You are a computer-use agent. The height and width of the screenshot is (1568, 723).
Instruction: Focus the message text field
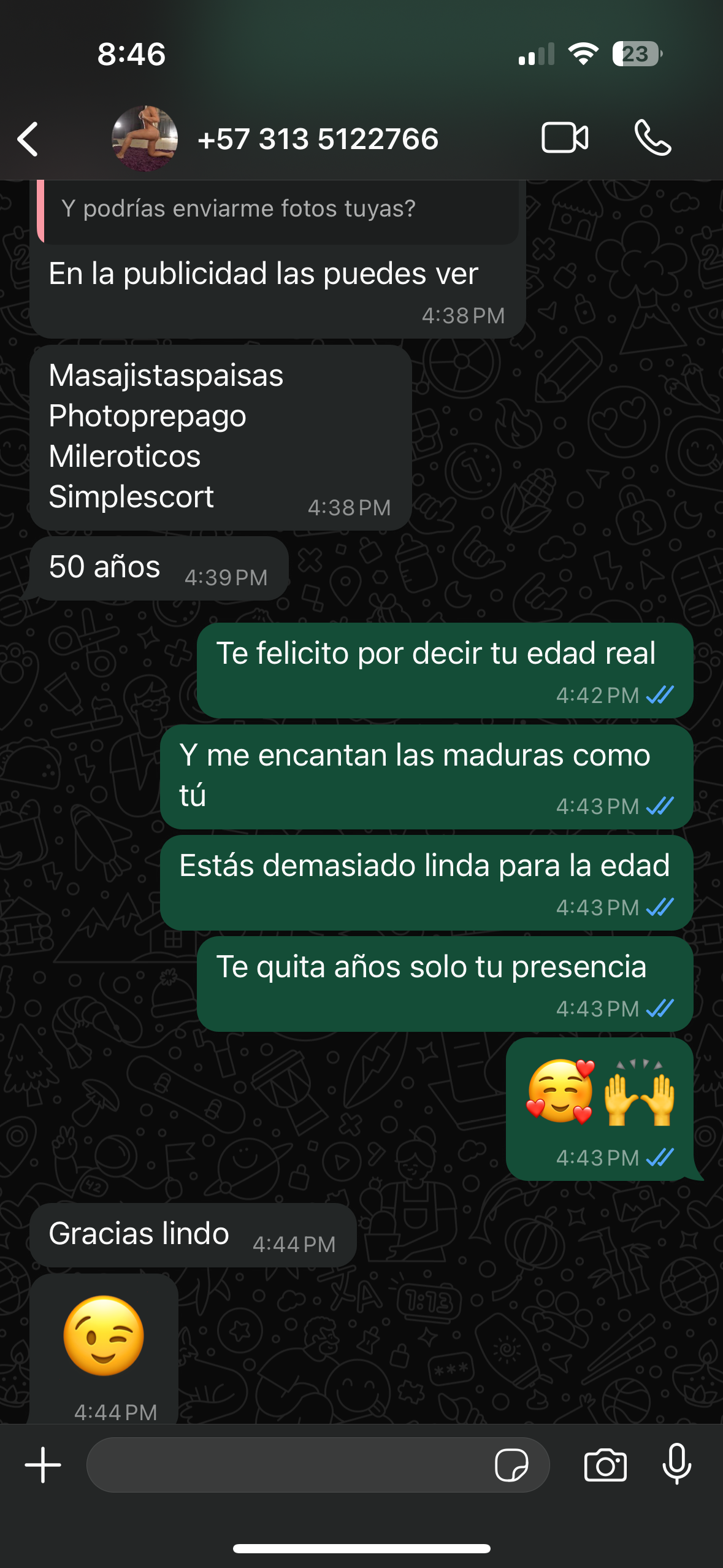point(288,1465)
